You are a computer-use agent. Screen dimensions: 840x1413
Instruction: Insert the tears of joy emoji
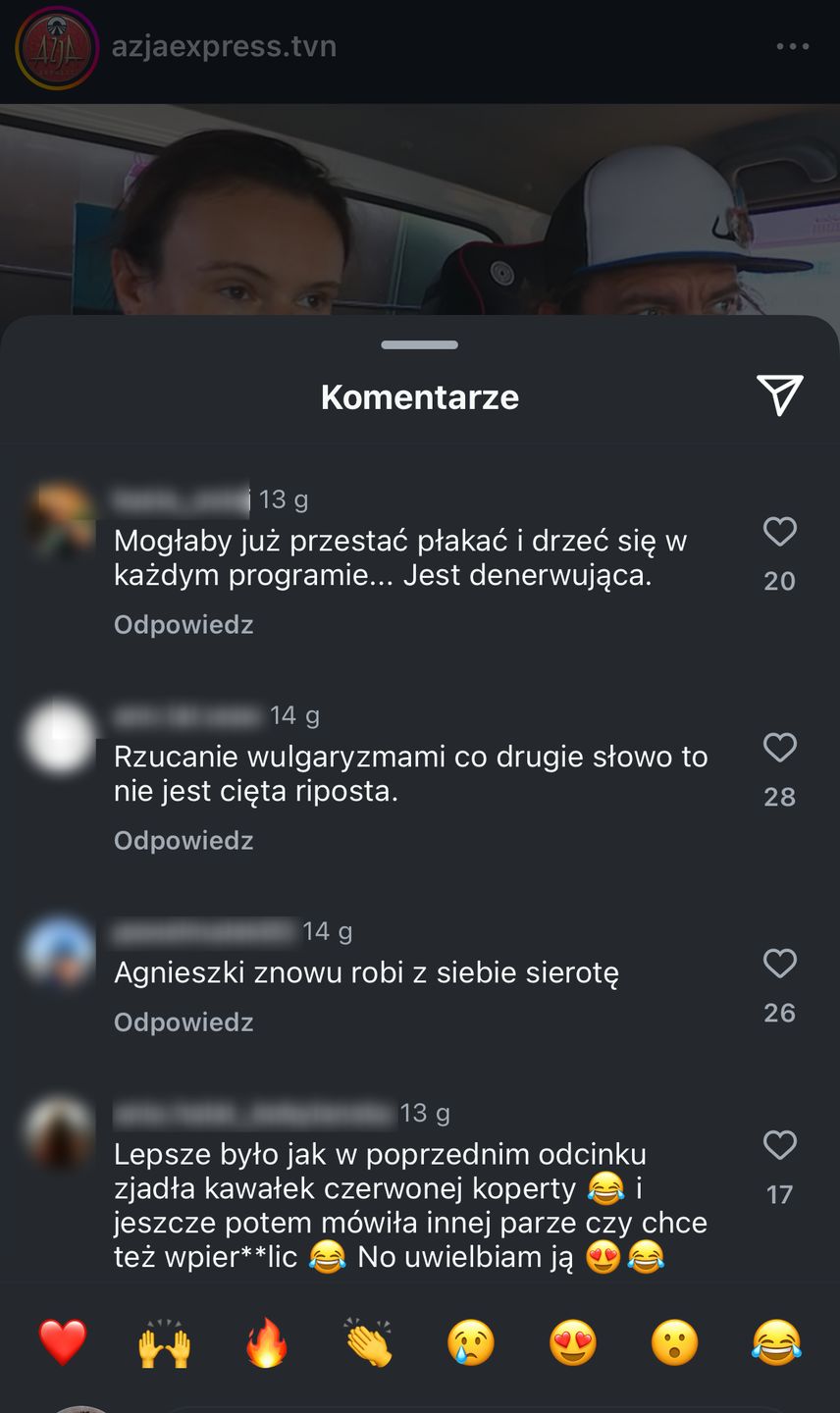coord(777,1342)
